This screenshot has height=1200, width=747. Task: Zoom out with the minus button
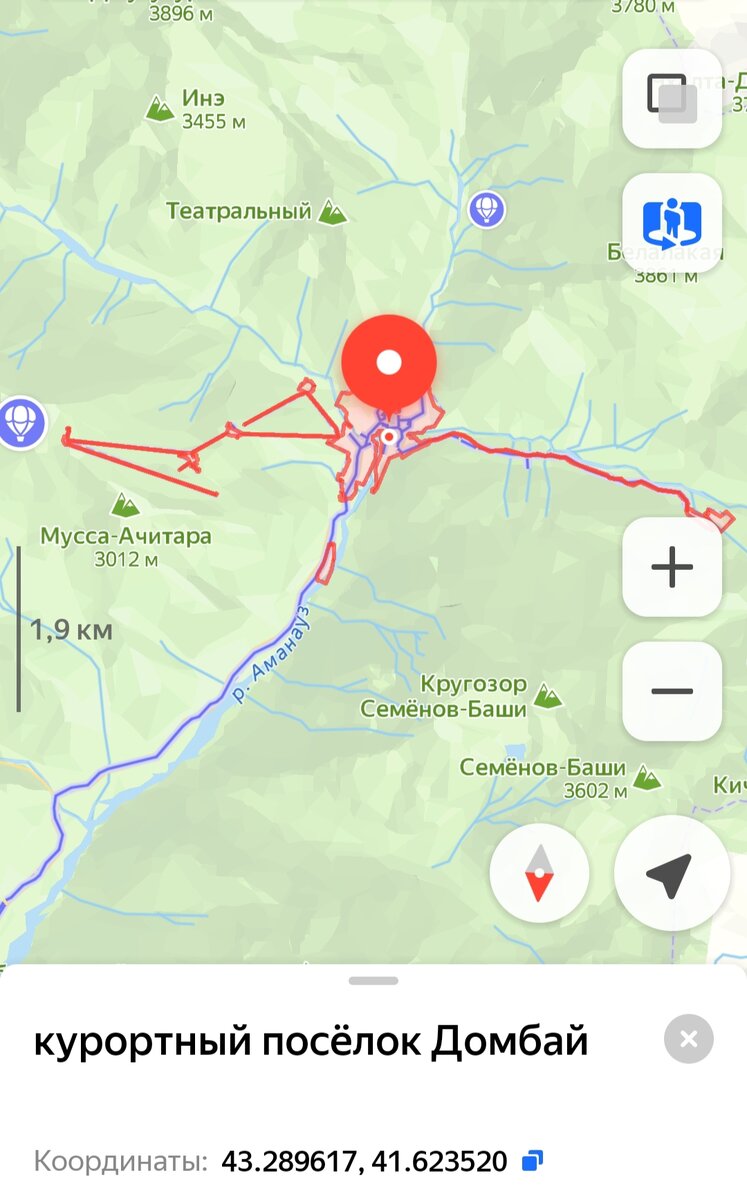672,691
